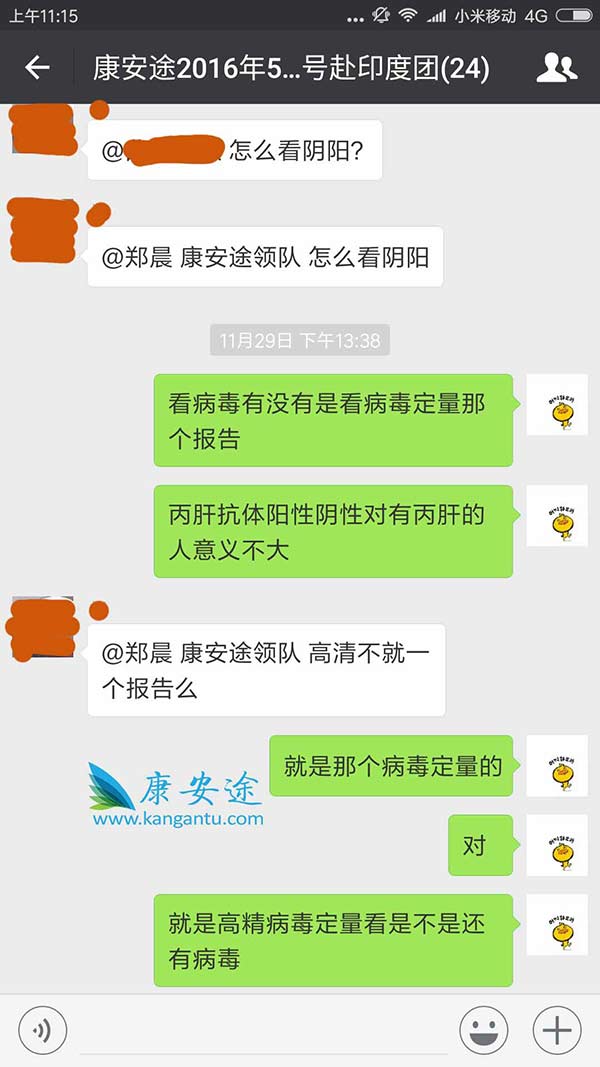600x1067 pixels.
Task: Go back from the group chat
Action: [37, 68]
